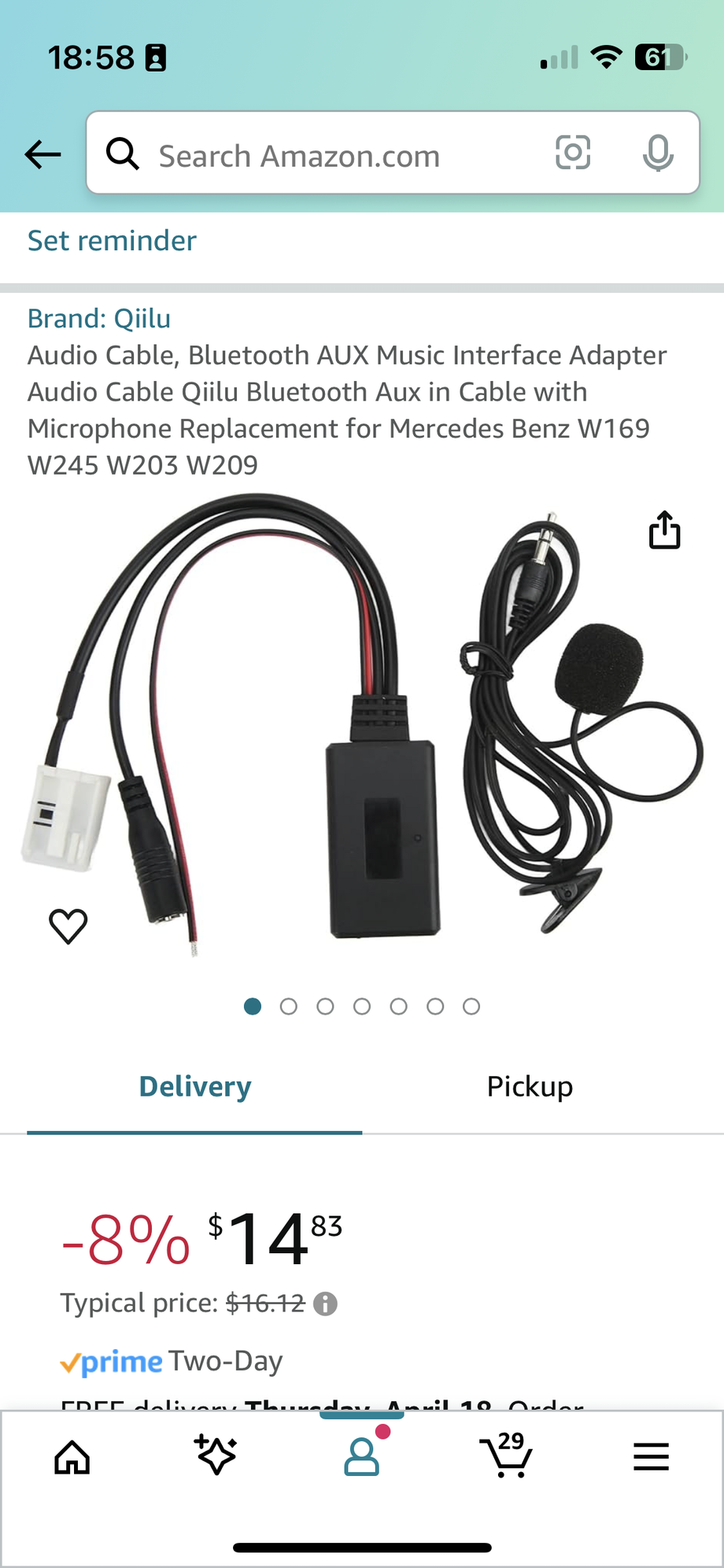Go back using the arrow icon
Image resolution: width=724 pixels, height=1568 pixels.
pos(42,154)
